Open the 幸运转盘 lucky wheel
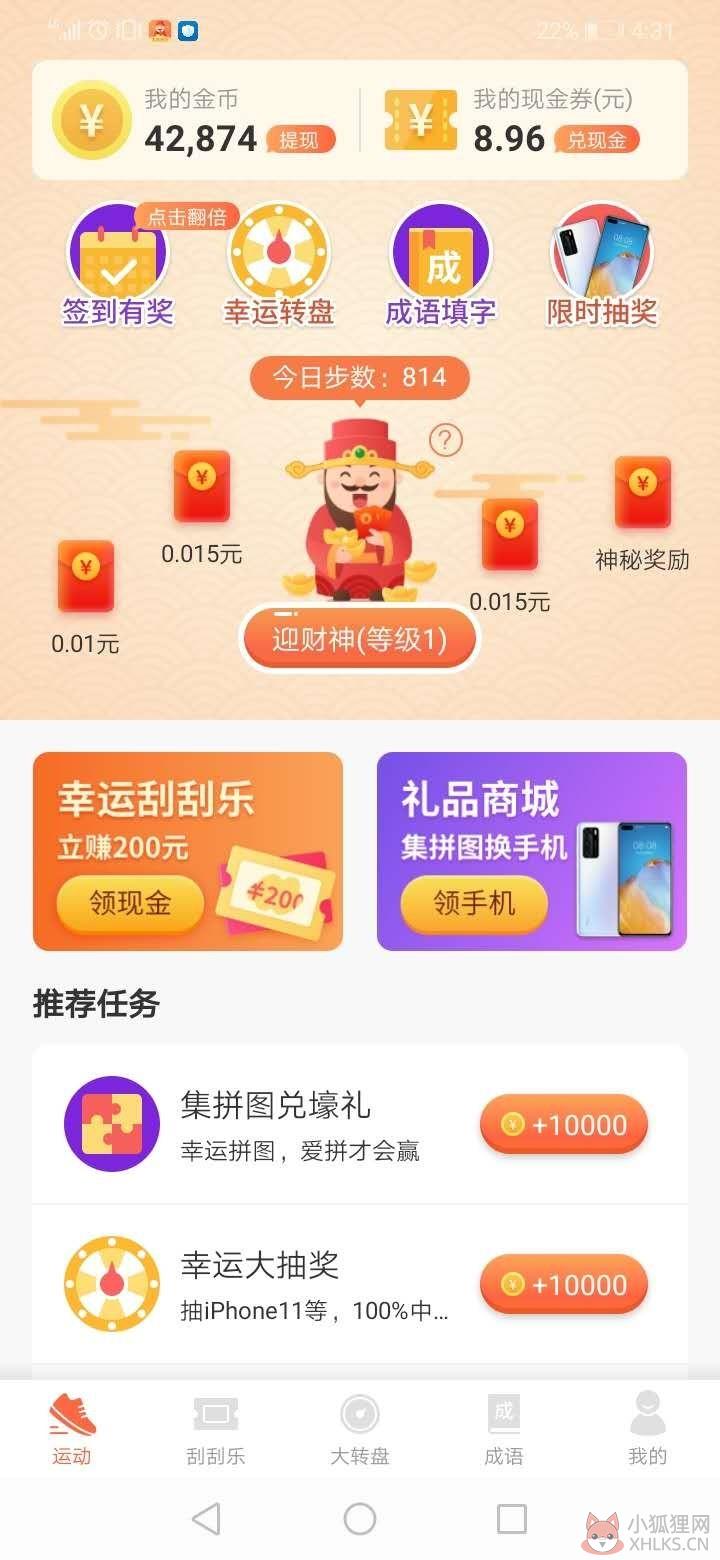 279,265
